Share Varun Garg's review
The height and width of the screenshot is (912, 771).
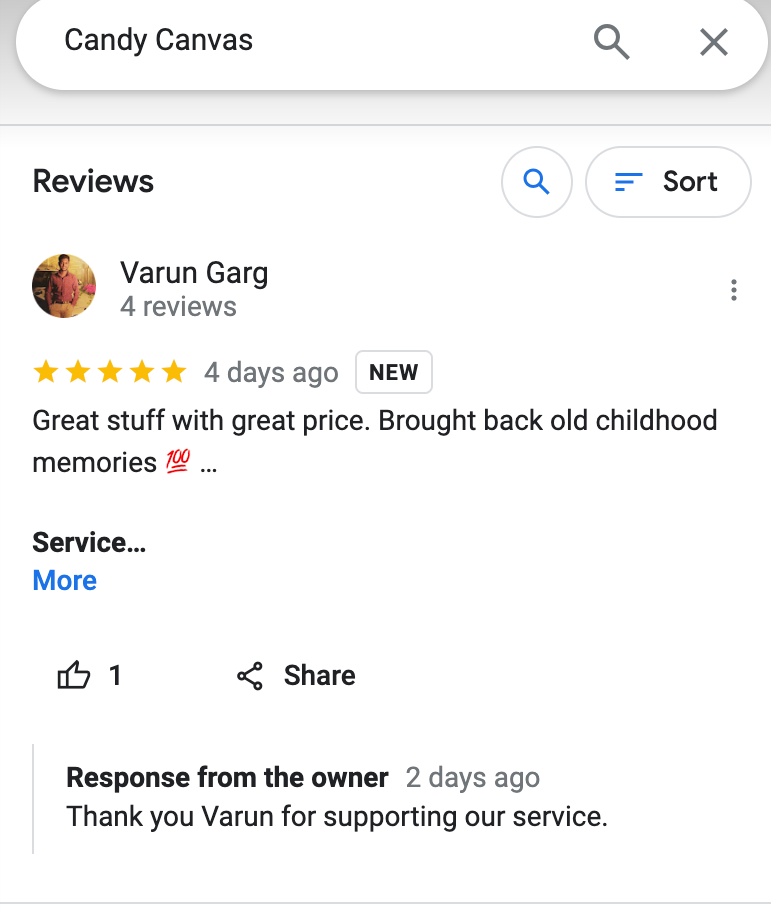pyautogui.click(x=296, y=676)
